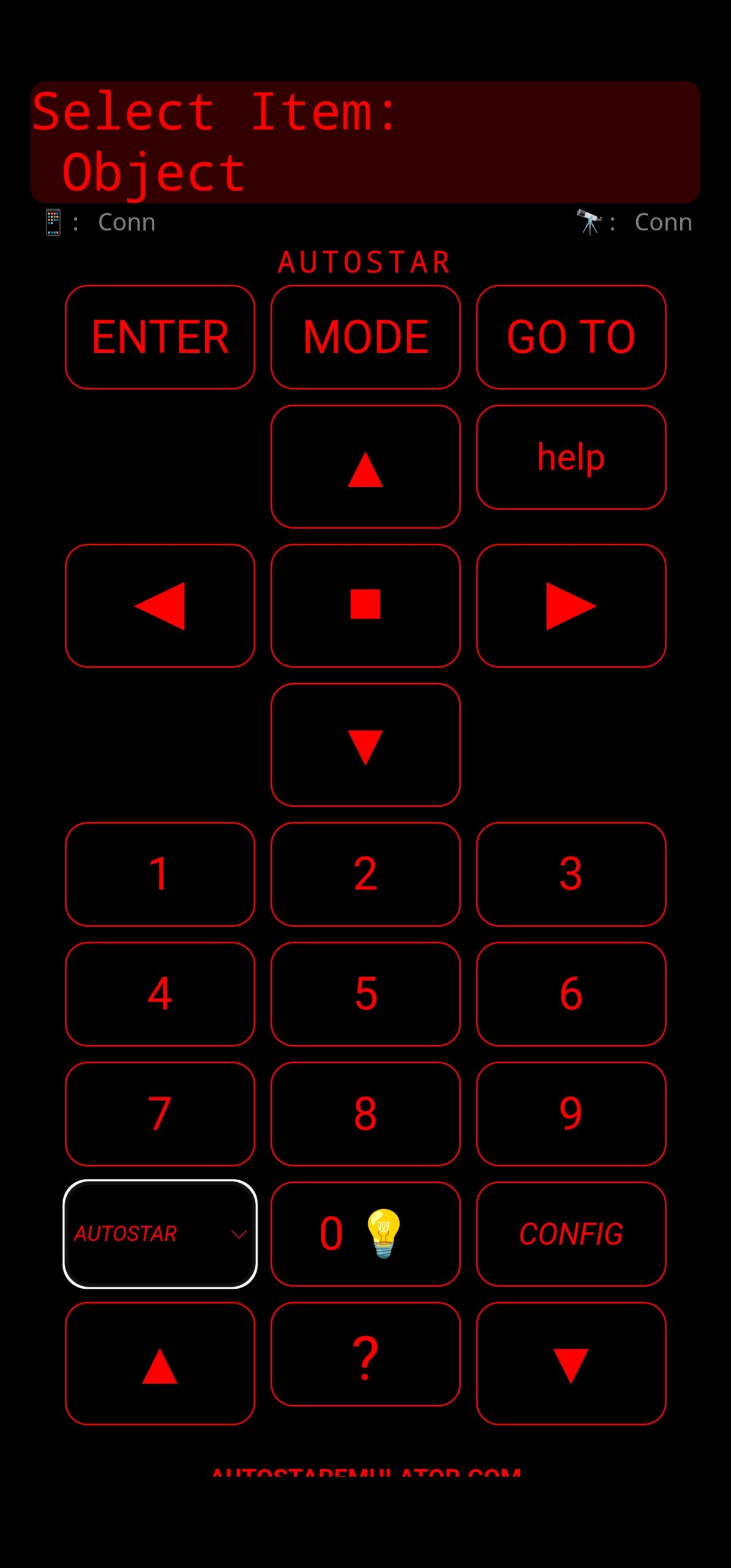Screen dimensions: 731x1568
Task: Select number key 7
Action: tap(160, 1114)
